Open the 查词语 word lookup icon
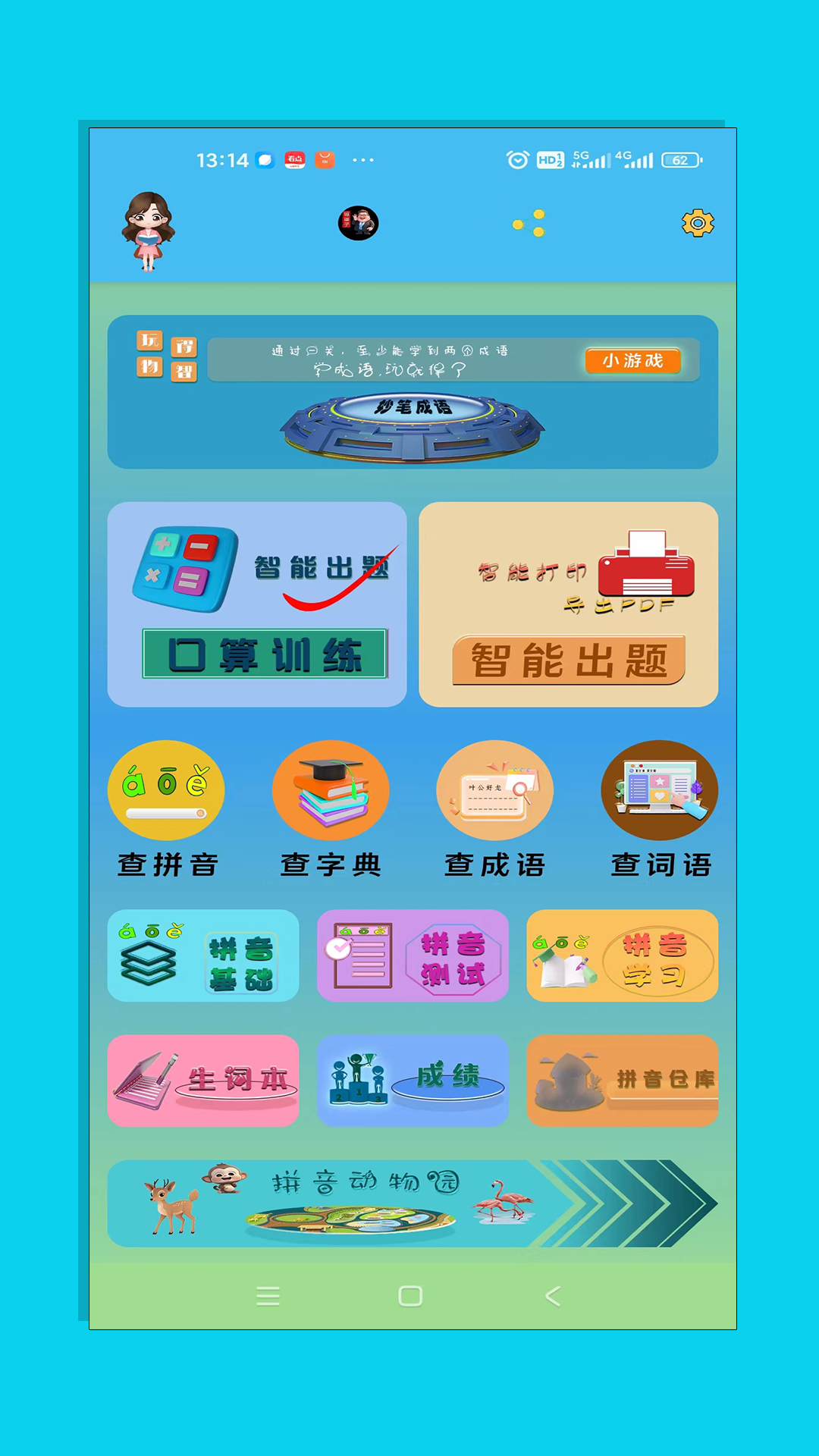 pyautogui.click(x=658, y=790)
